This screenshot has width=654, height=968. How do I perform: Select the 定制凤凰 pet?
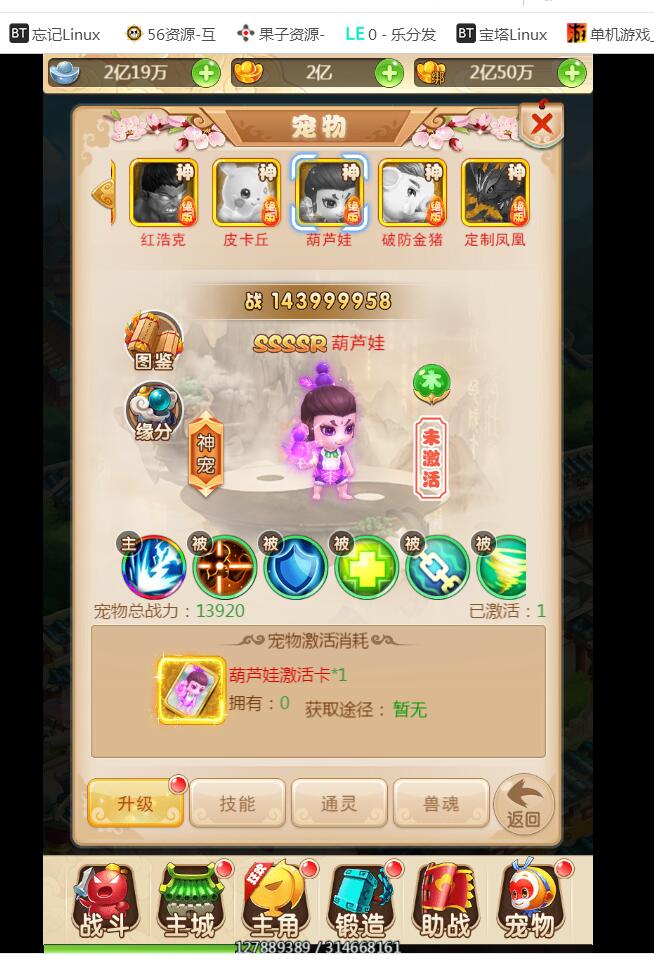point(494,193)
